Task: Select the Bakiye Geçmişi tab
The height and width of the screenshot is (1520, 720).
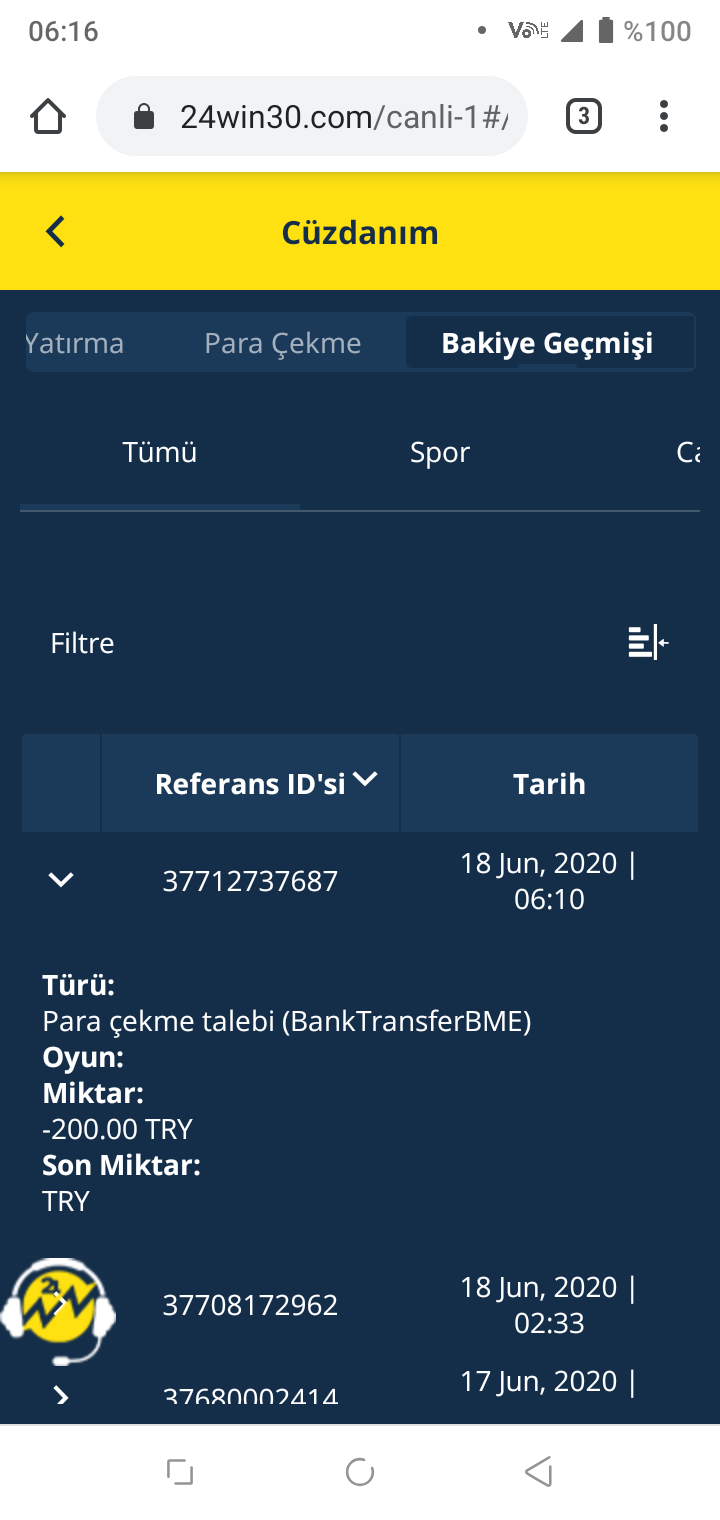Action: (x=548, y=343)
